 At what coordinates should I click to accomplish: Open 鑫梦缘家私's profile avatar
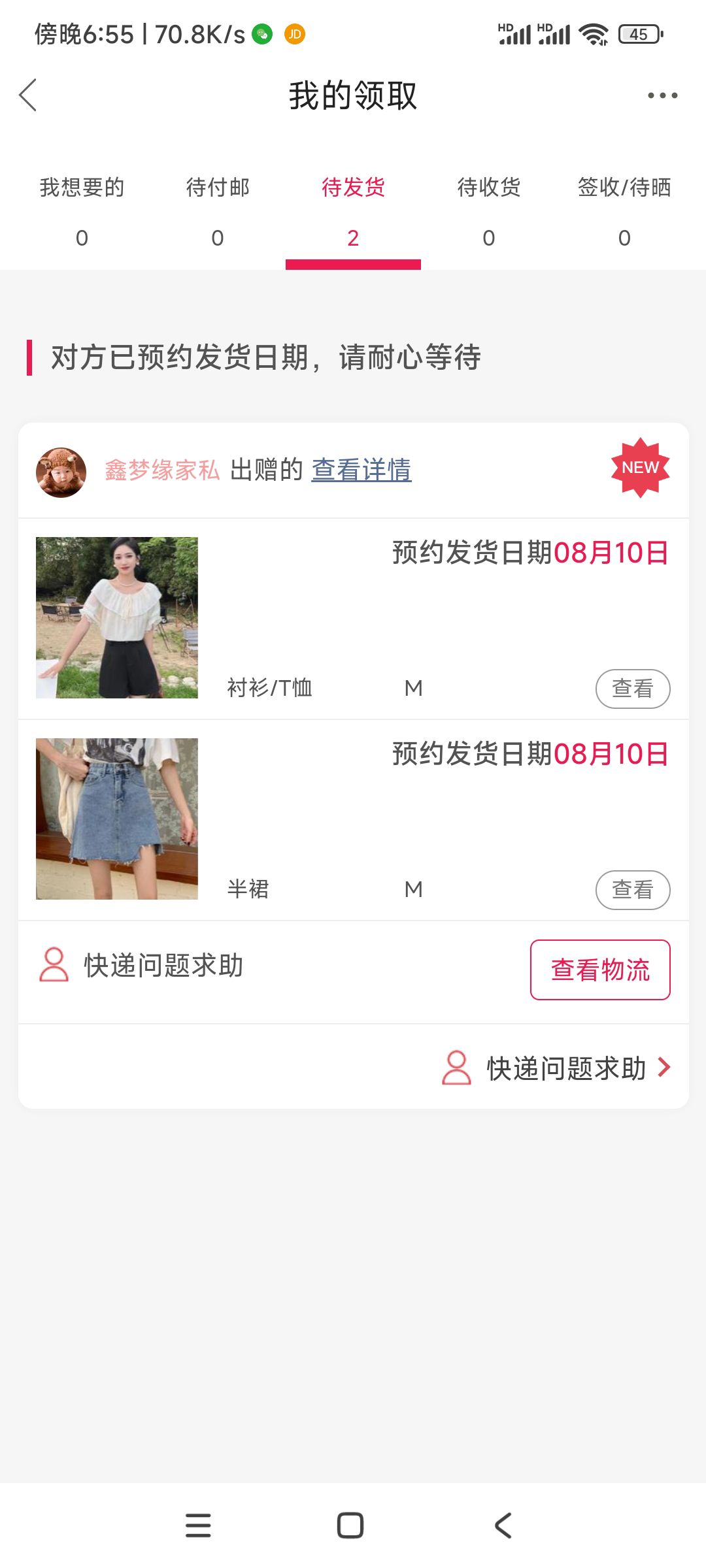(61, 472)
